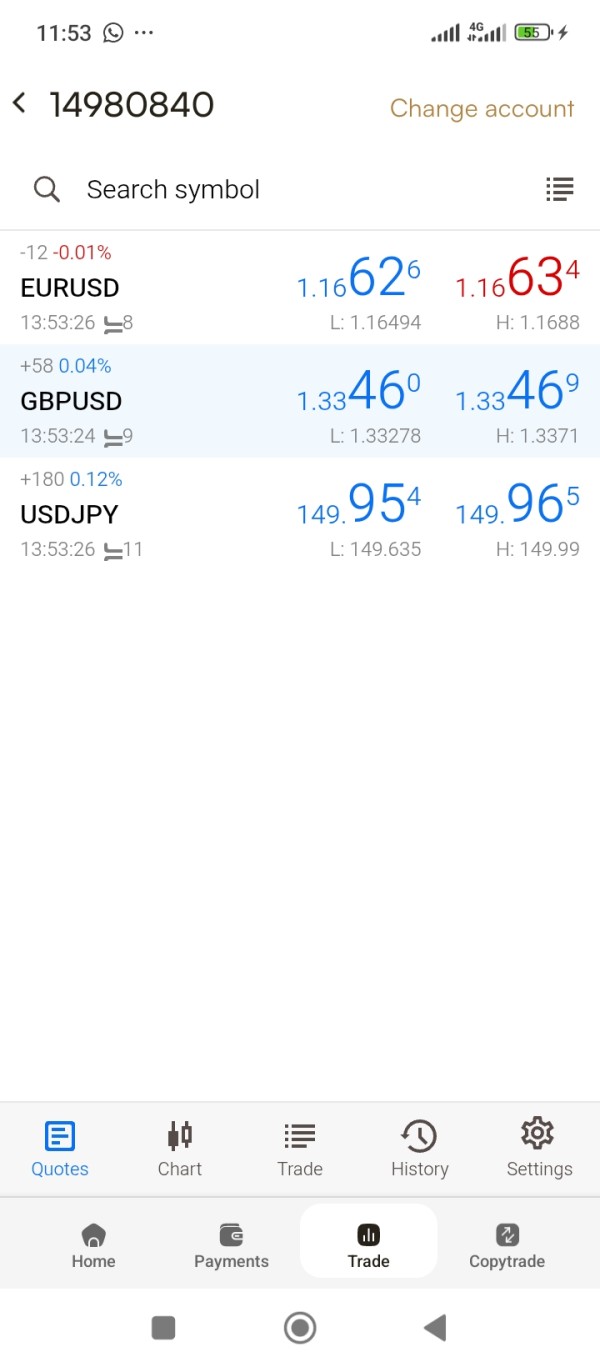Viewport: 600px width, 1367px height.
Task: Switch to the Quotes tab
Action: [x=60, y=1148]
